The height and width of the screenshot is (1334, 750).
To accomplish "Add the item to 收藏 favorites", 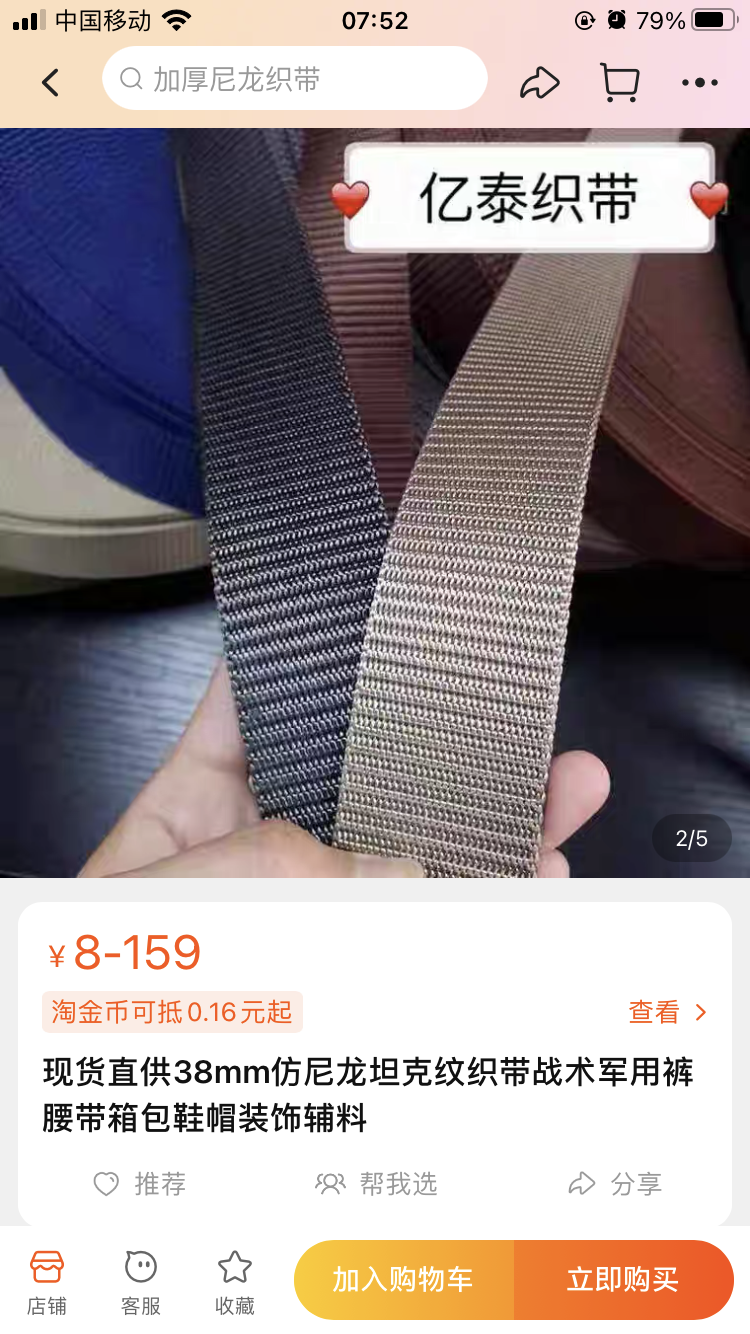I will [235, 1282].
